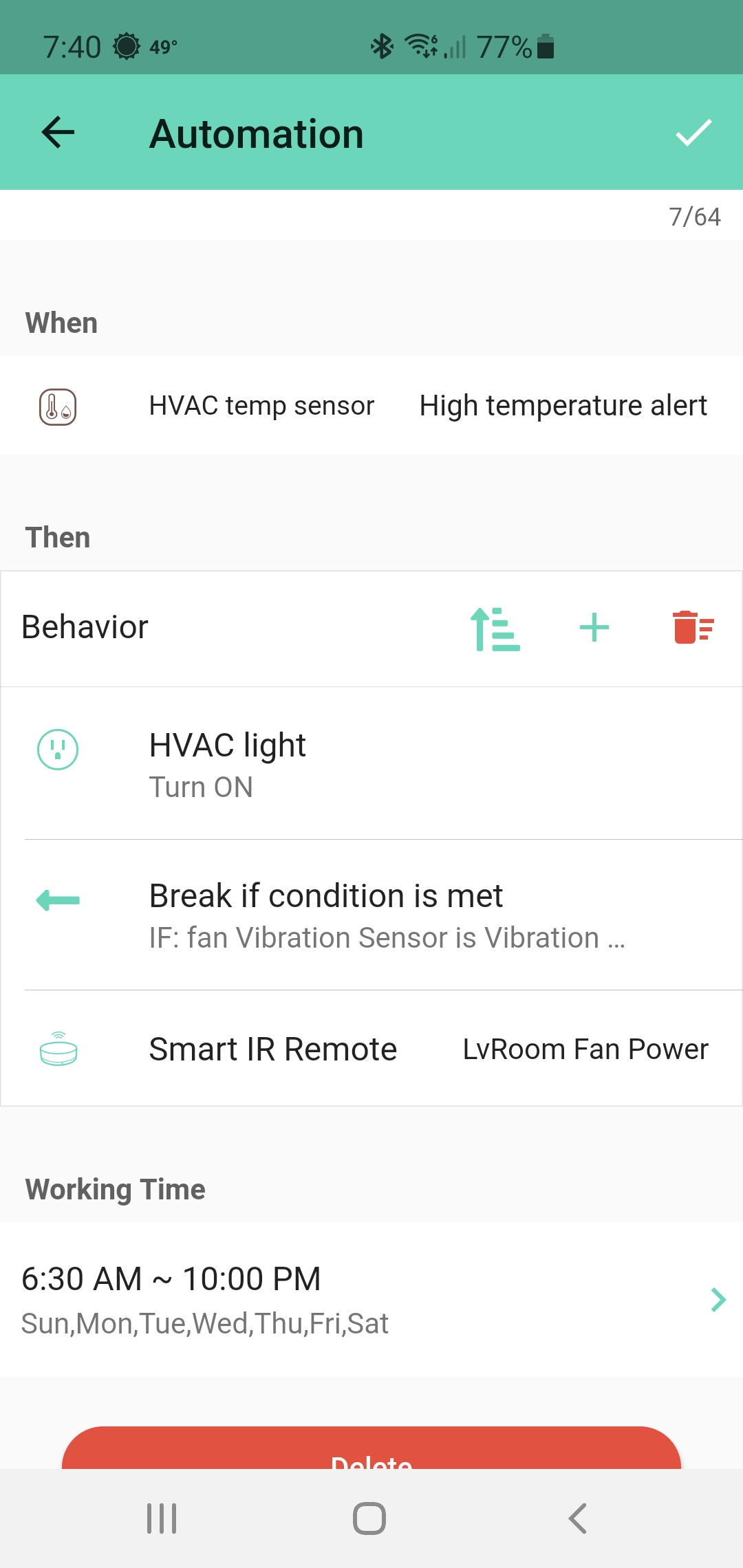Viewport: 743px width, 1568px height.
Task: Open the HVAC temp sensor trigger
Action: [x=371, y=406]
